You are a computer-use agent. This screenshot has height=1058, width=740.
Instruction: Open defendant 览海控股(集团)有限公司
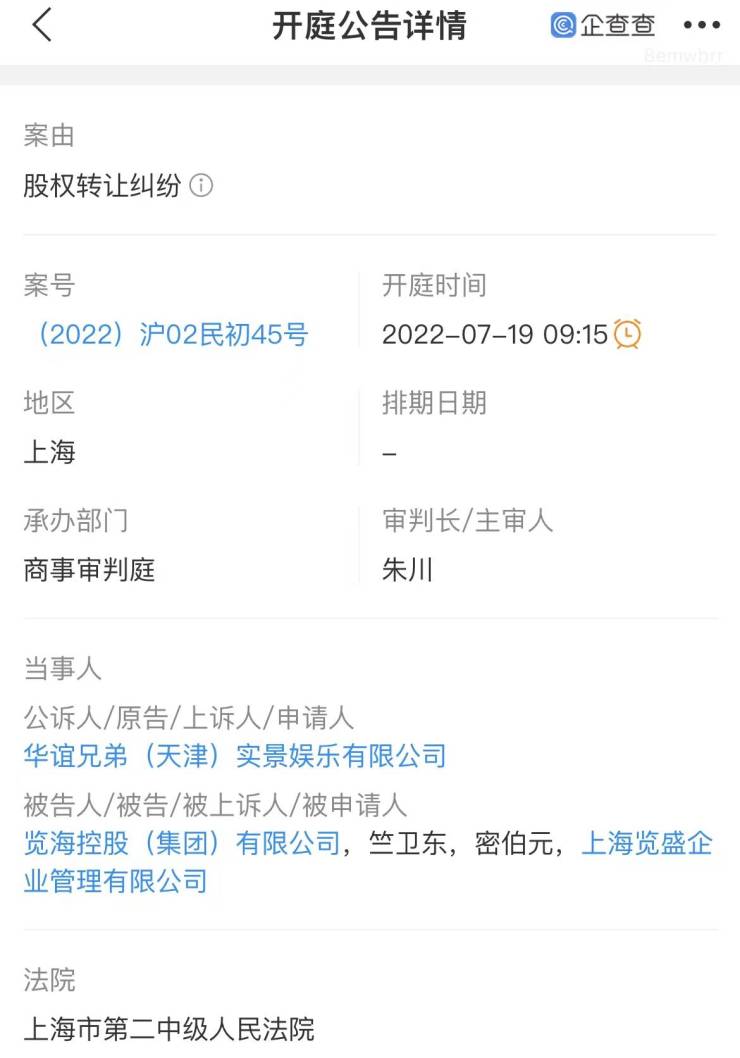point(183,843)
